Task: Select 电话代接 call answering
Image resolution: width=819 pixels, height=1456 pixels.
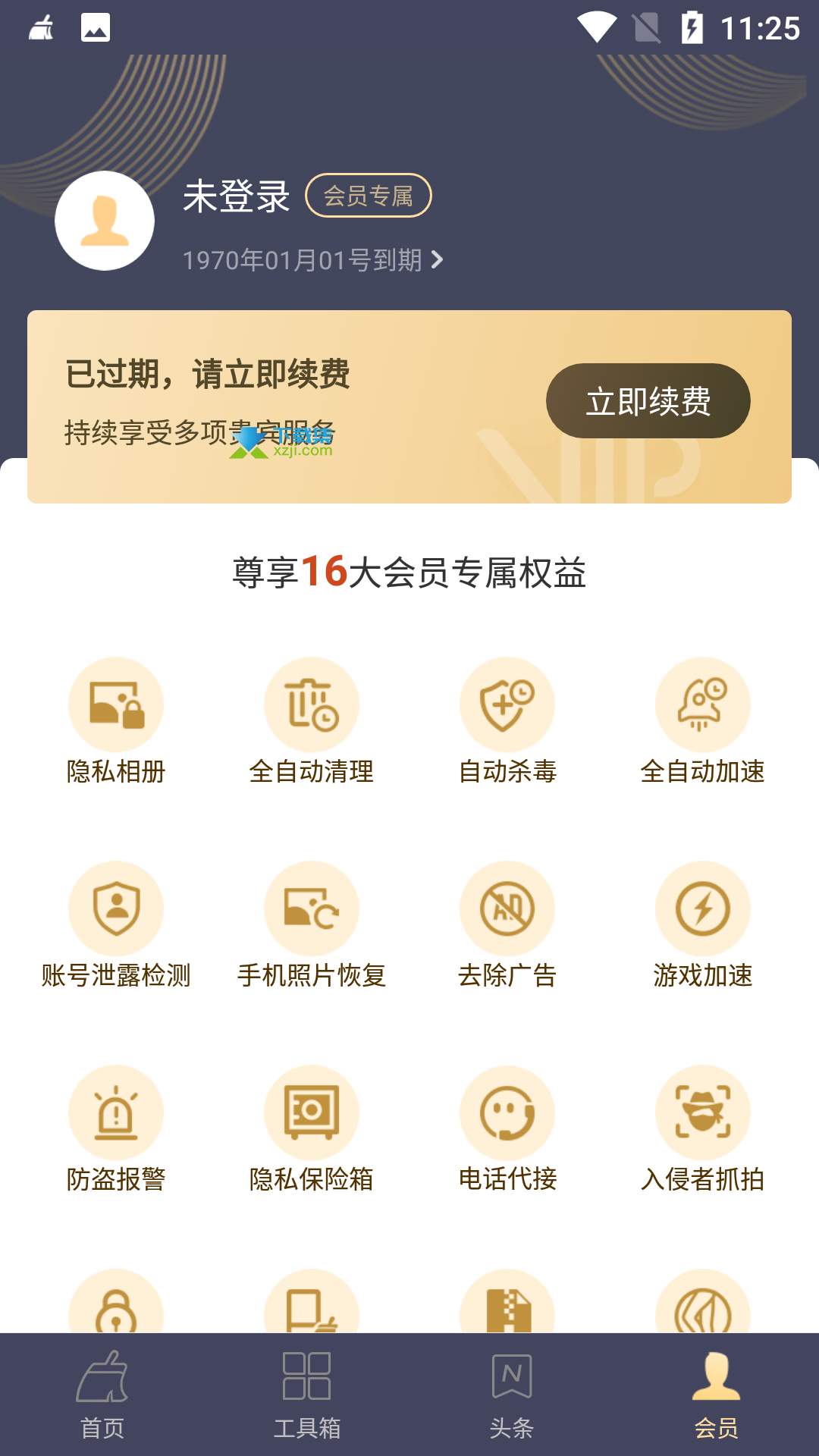Action: (x=507, y=1129)
